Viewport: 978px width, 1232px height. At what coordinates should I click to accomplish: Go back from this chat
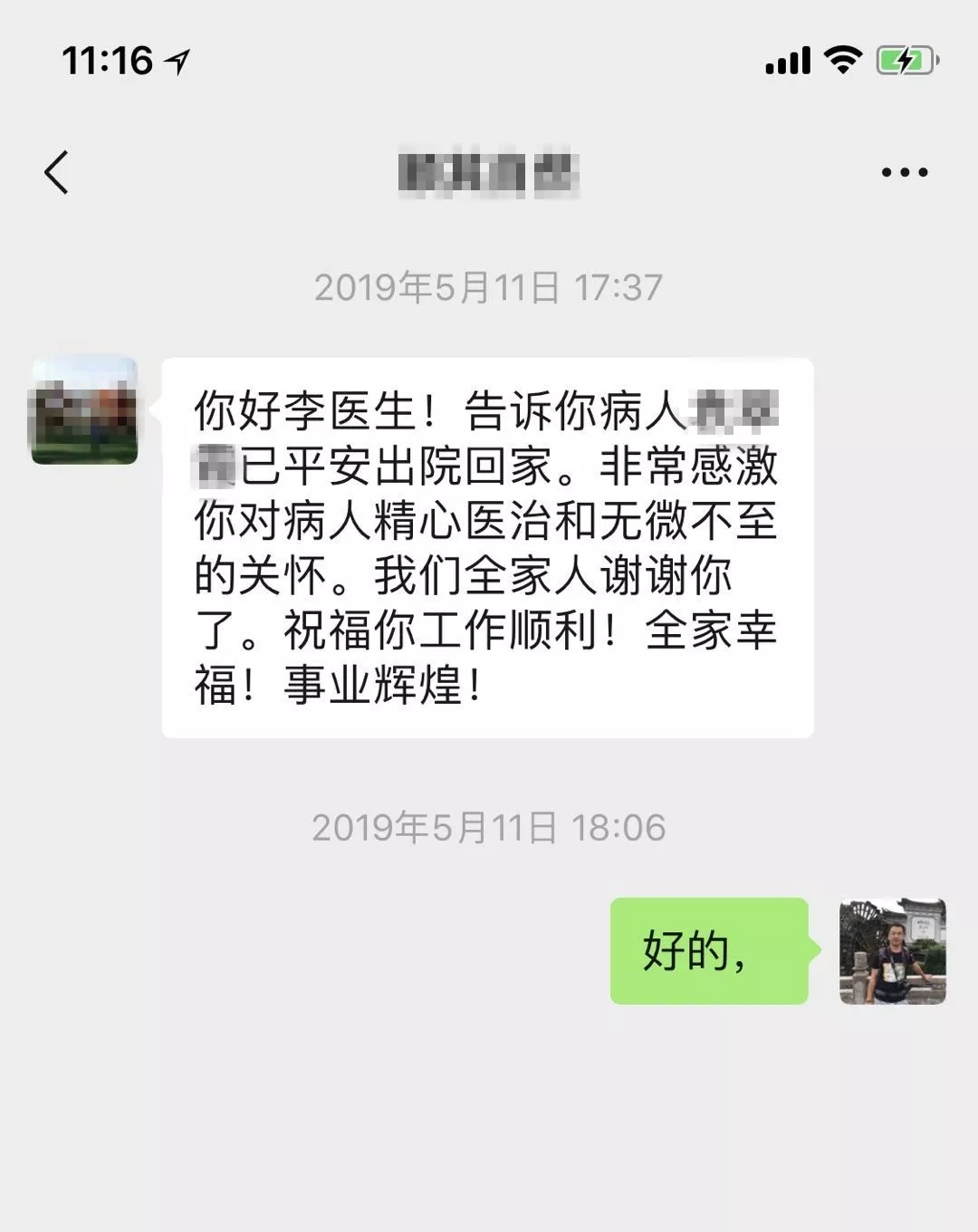pos(56,172)
